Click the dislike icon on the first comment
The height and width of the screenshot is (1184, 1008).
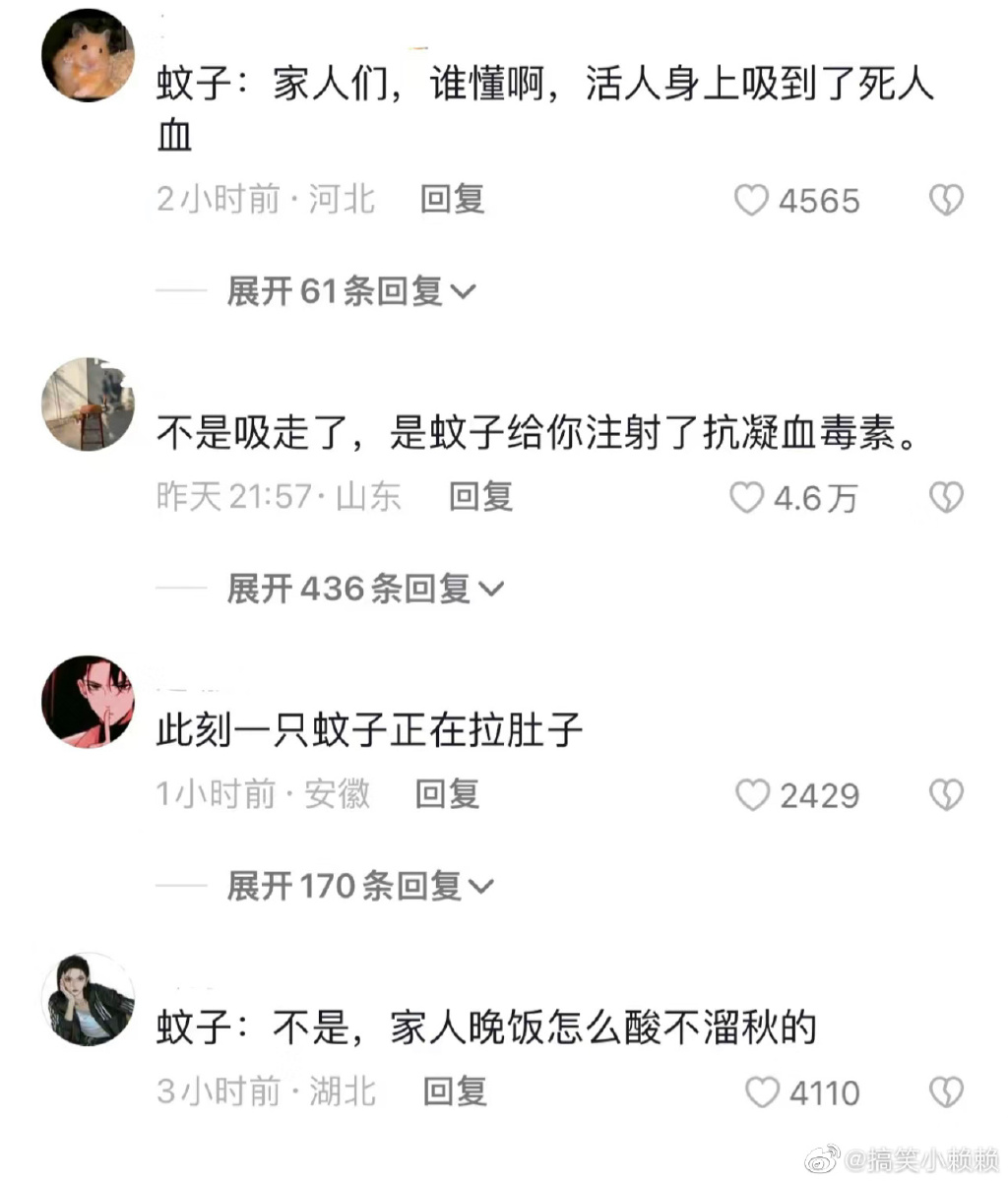click(946, 199)
